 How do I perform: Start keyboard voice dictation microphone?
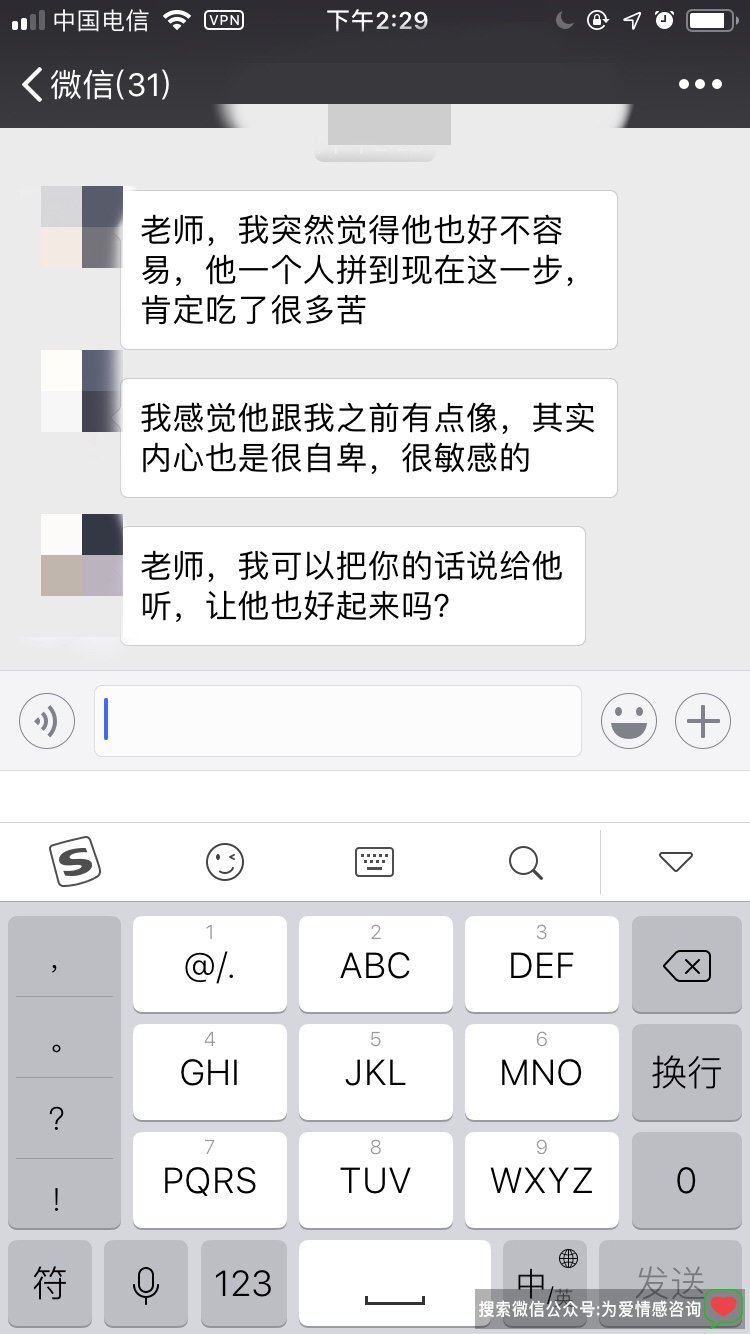click(146, 1283)
